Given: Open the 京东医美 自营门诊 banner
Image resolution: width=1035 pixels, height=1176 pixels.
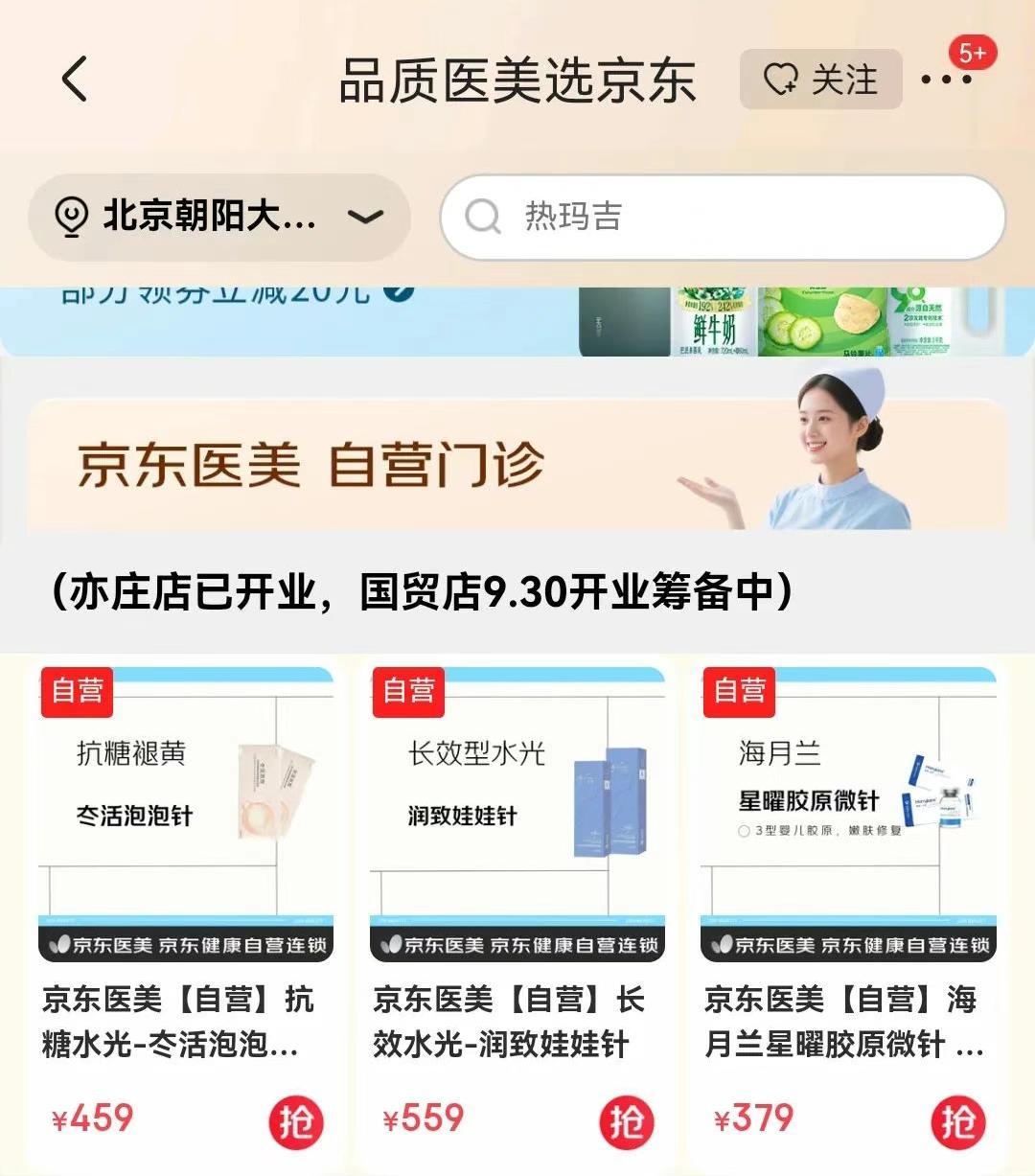Looking at the screenshot, I should [x=517, y=464].
